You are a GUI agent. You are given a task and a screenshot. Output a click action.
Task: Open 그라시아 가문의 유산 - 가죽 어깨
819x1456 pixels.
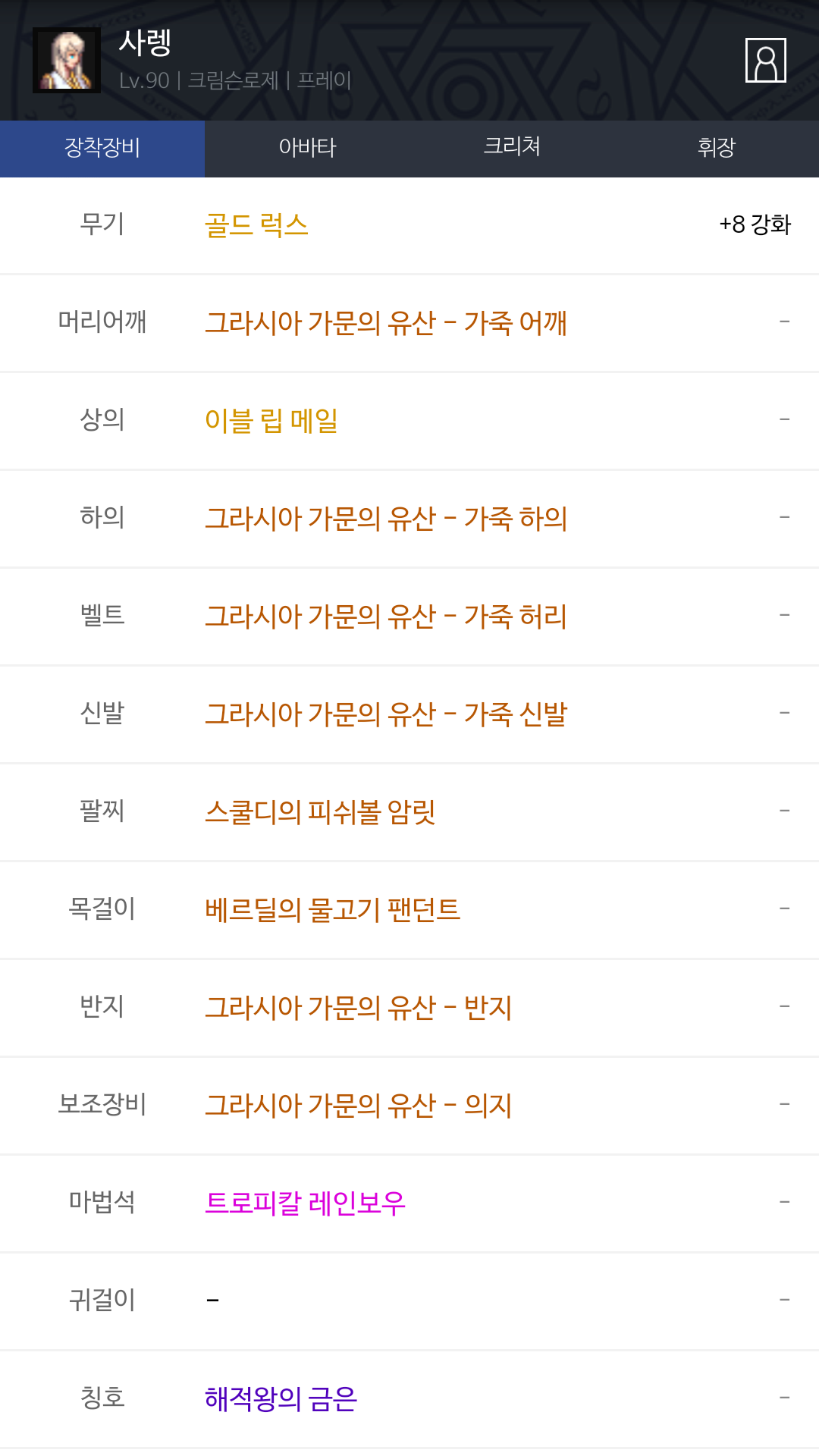point(386,323)
